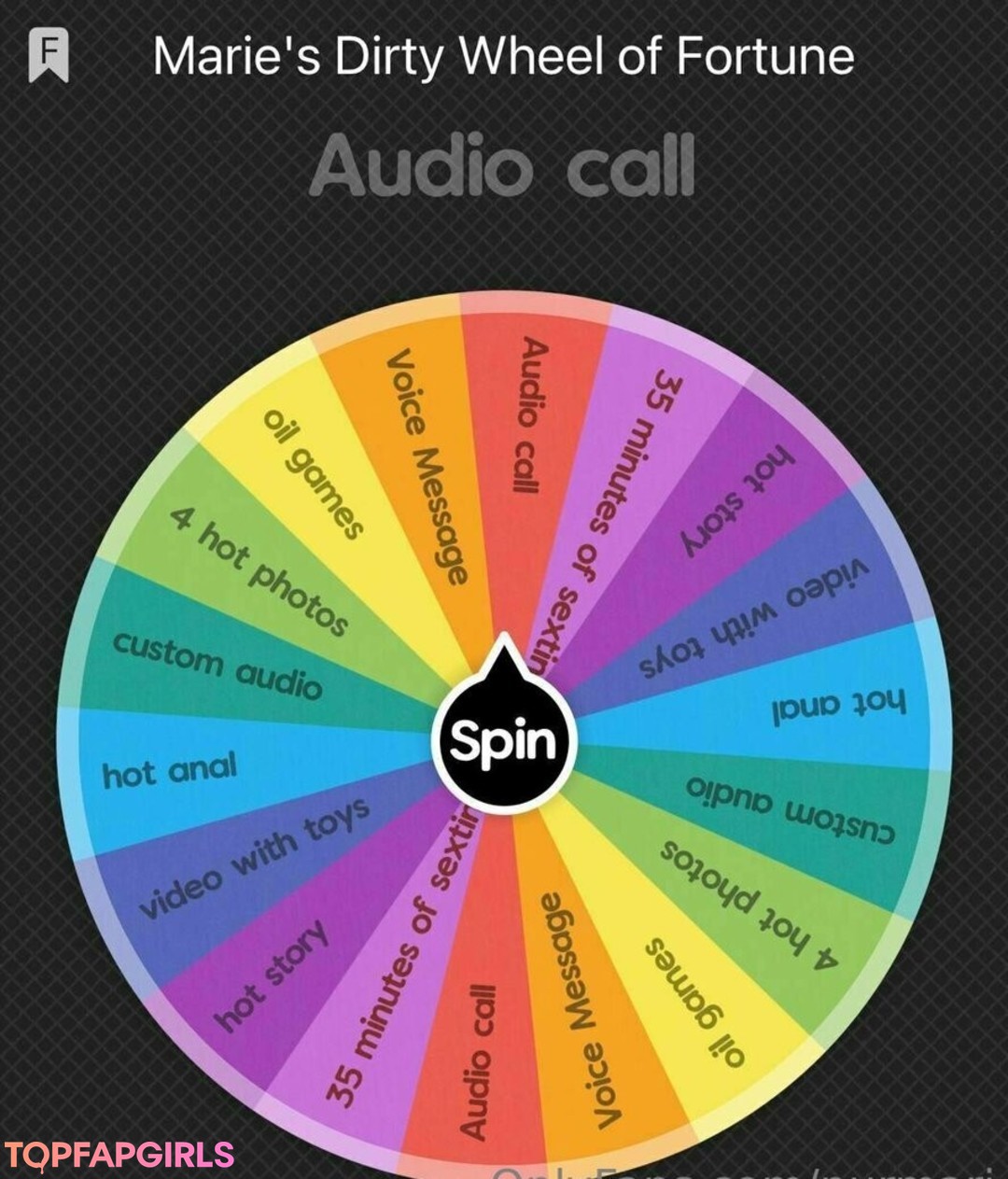The width and height of the screenshot is (1008, 1179).
Task: Tap the Spin button at the wheel's center
Action: coord(504,742)
